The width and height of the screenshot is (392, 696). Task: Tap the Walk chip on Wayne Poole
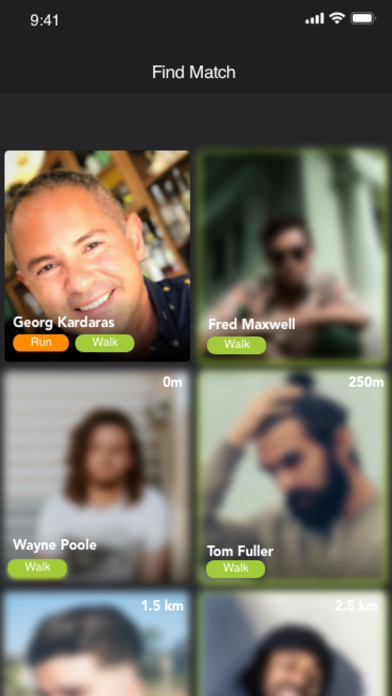[x=37, y=568]
